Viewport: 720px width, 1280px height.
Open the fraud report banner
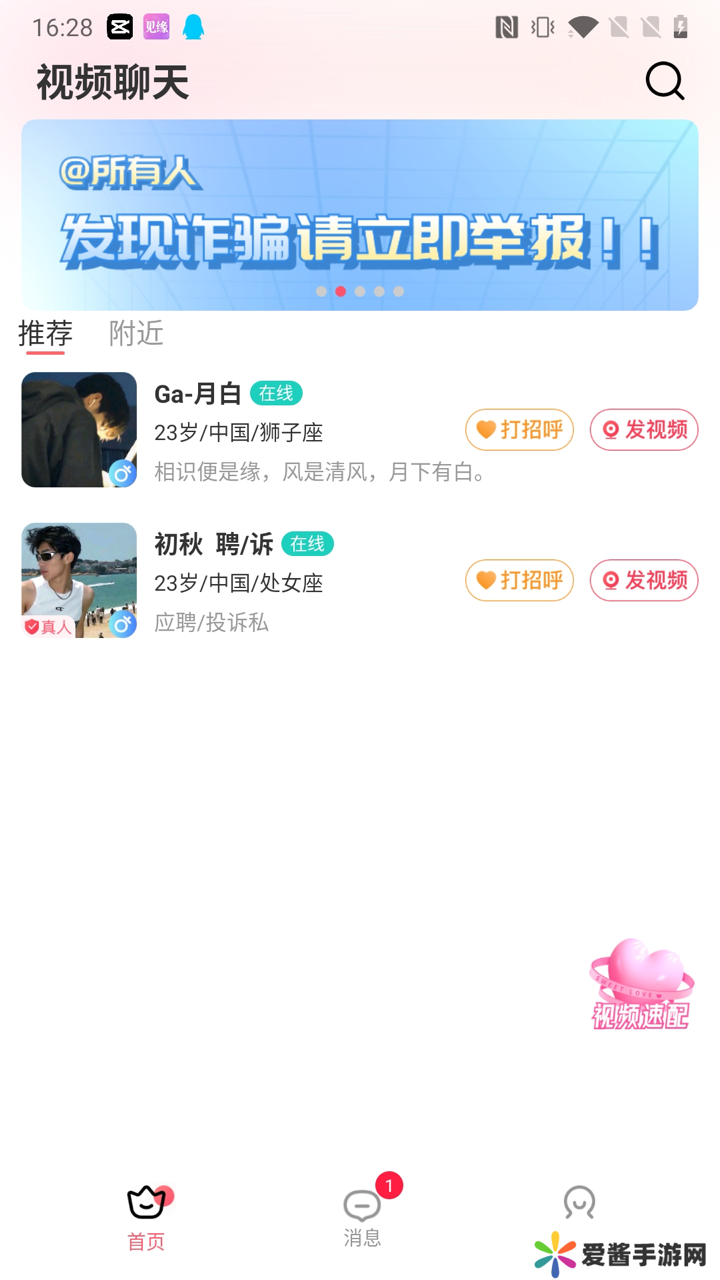(360, 215)
